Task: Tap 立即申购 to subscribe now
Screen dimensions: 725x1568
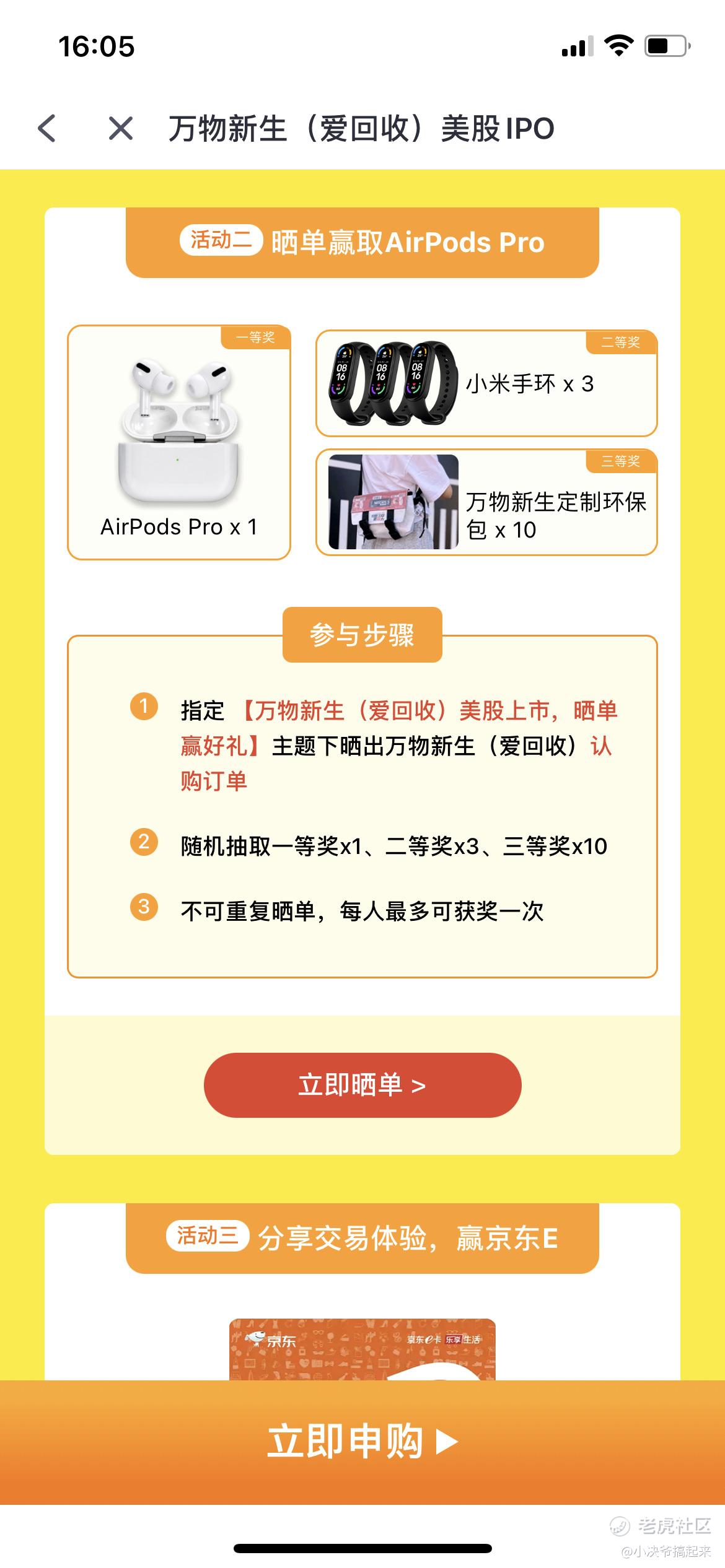Action: (x=362, y=1442)
